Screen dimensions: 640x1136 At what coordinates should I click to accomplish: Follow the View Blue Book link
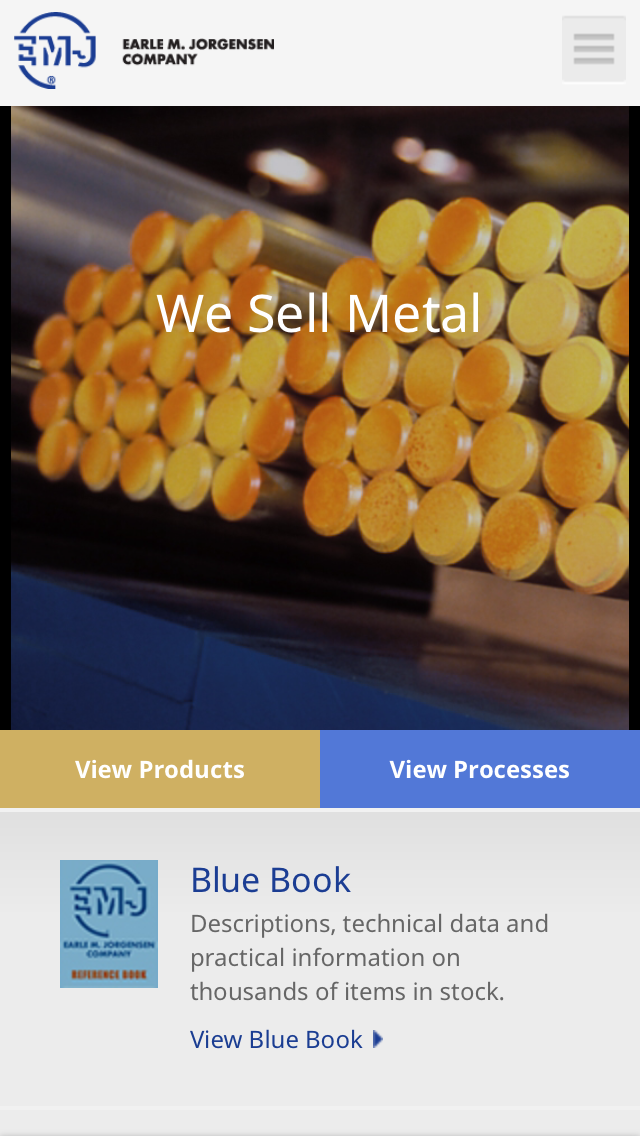(286, 1039)
